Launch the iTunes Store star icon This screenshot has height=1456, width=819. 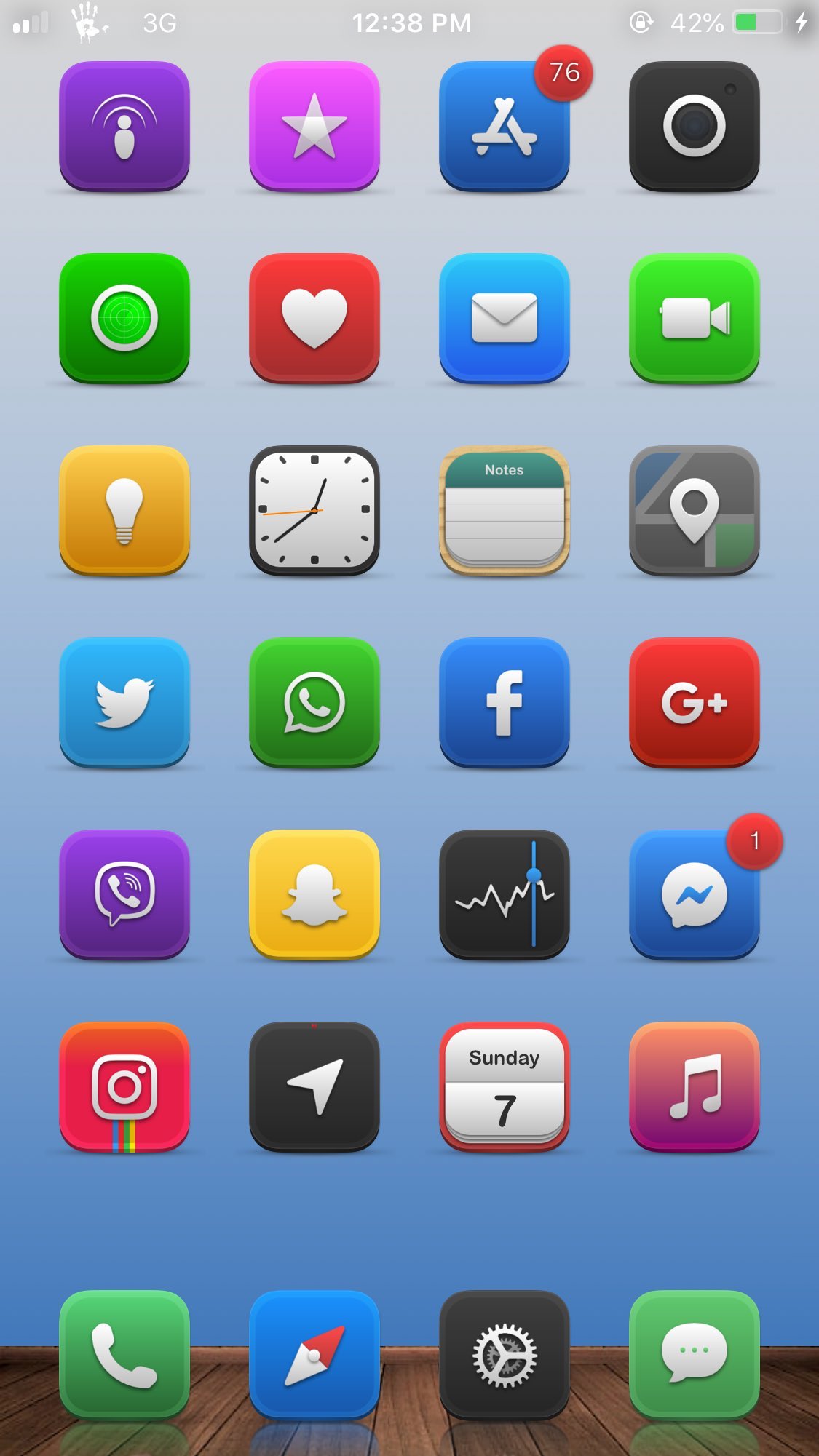pyautogui.click(x=314, y=126)
